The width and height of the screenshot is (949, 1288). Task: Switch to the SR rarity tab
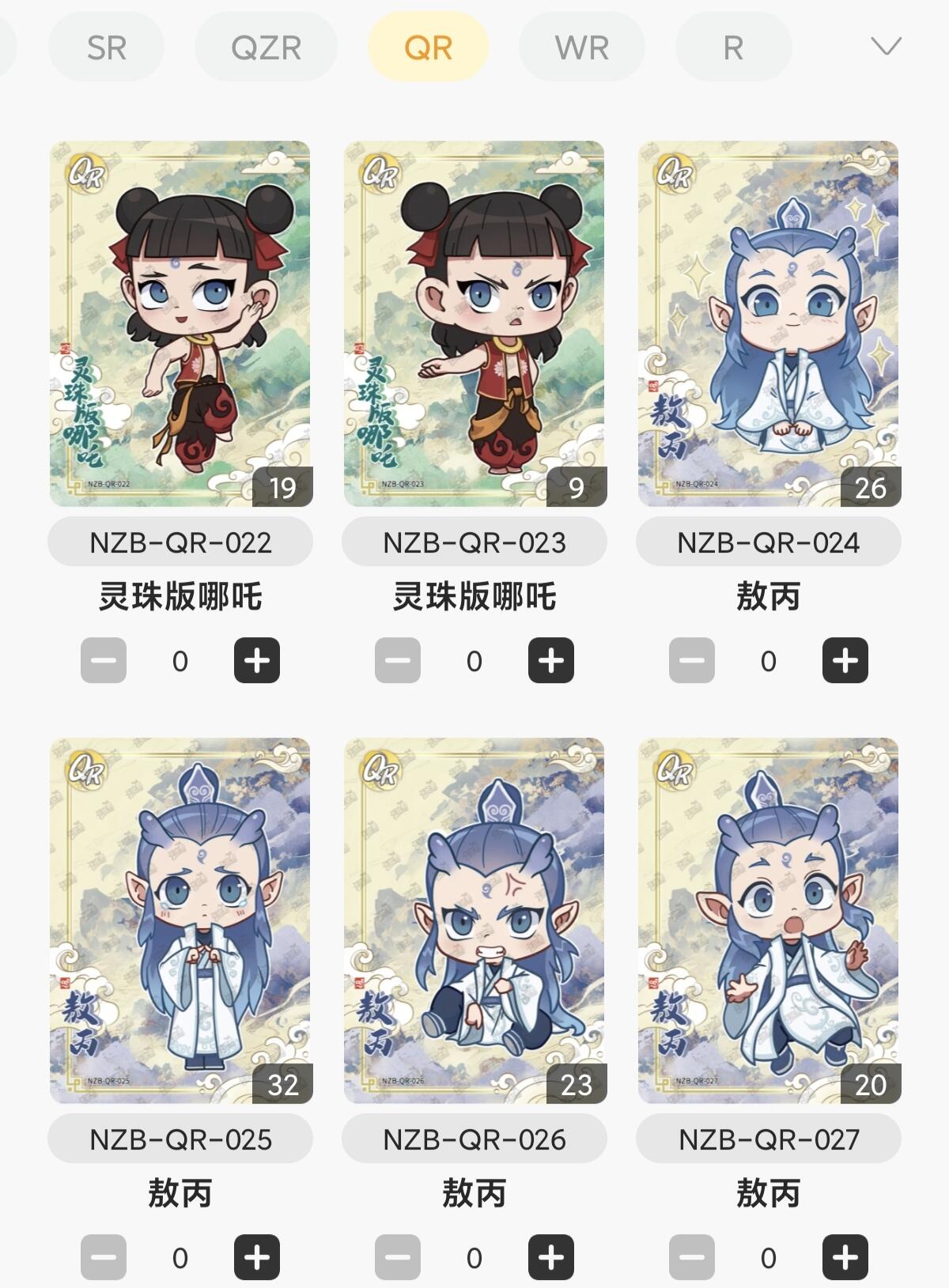point(106,47)
